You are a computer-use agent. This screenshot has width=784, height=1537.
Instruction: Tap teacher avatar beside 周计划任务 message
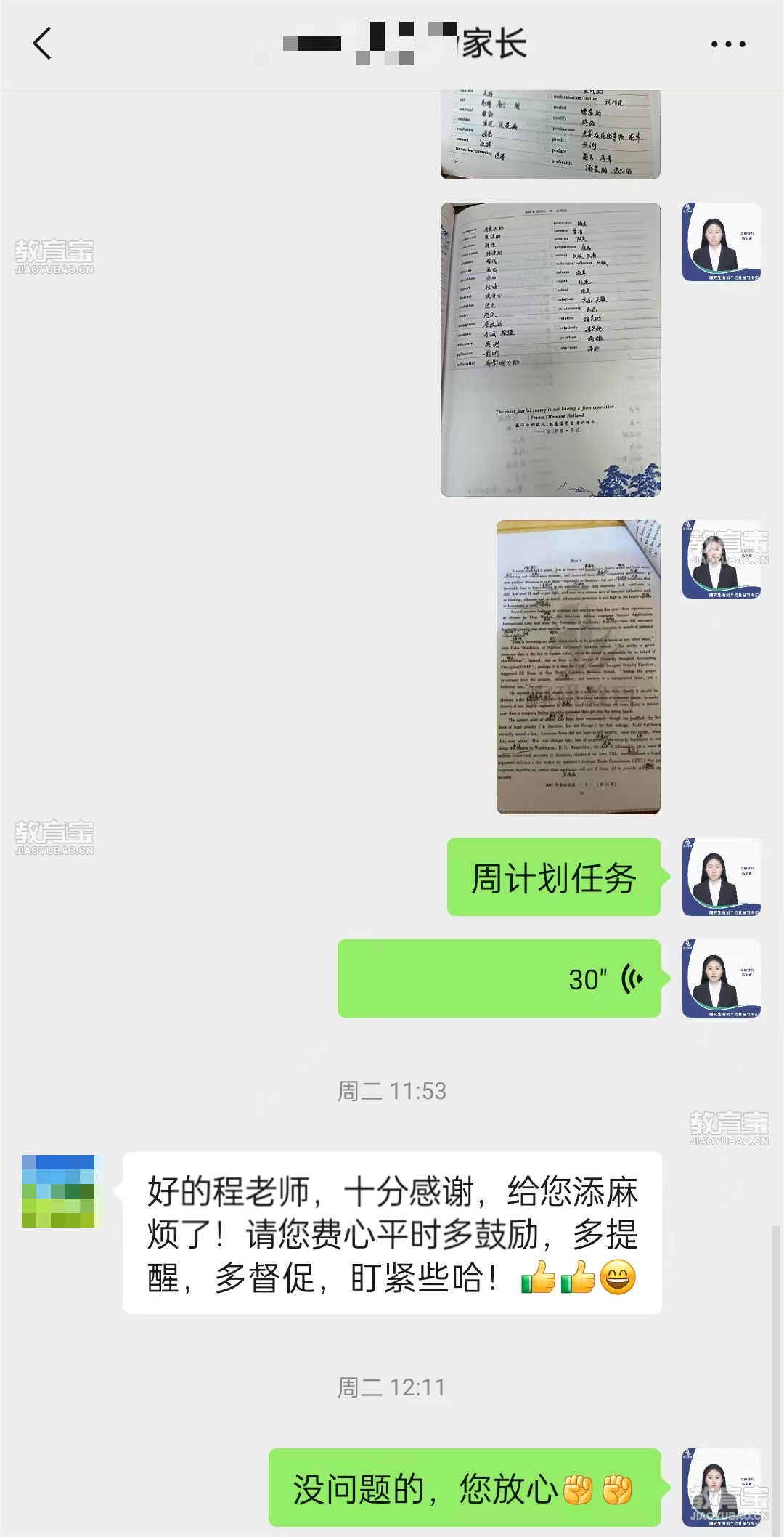point(722,877)
